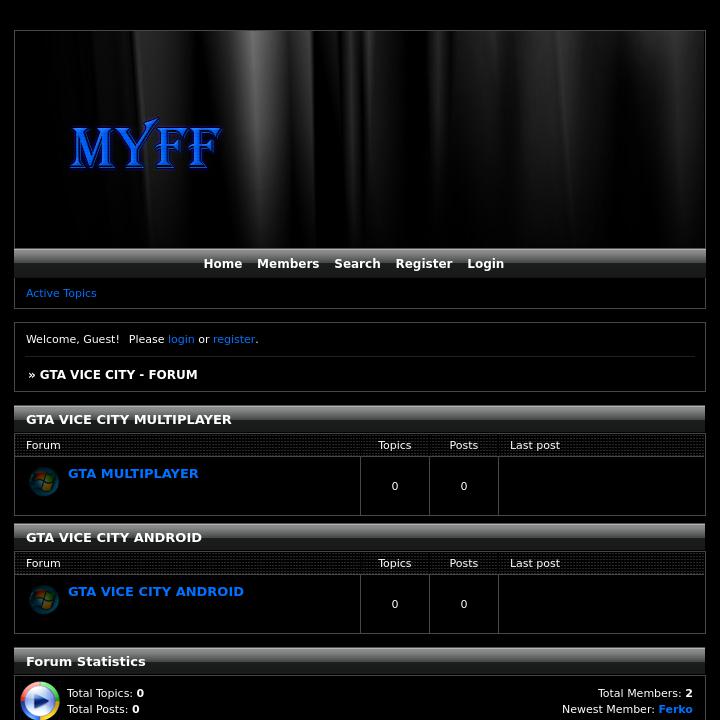The width and height of the screenshot is (720, 720).
Task: Open Register in the navigation bar
Action: pyautogui.click(x=423, y=264)
